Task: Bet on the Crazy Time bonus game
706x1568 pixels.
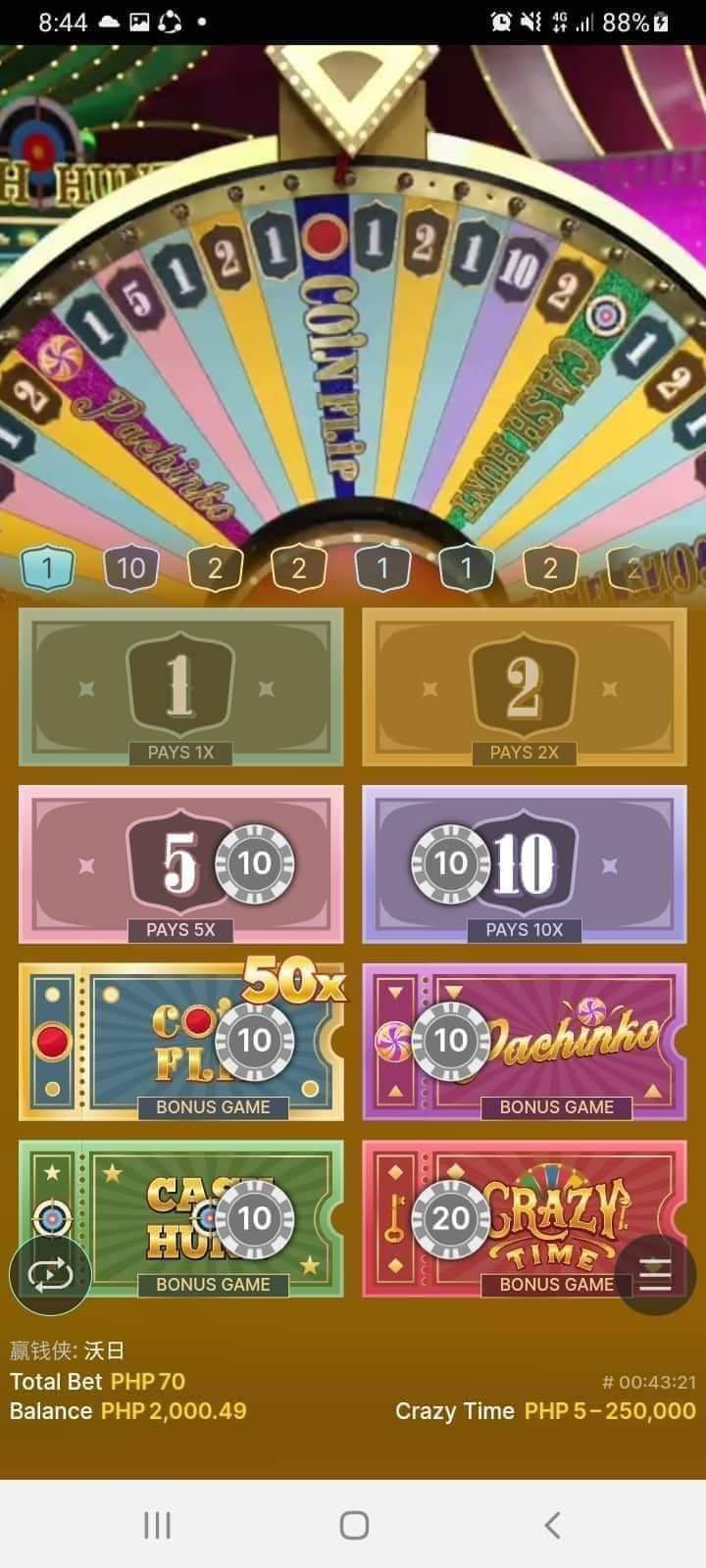Action: point(524,1218)
